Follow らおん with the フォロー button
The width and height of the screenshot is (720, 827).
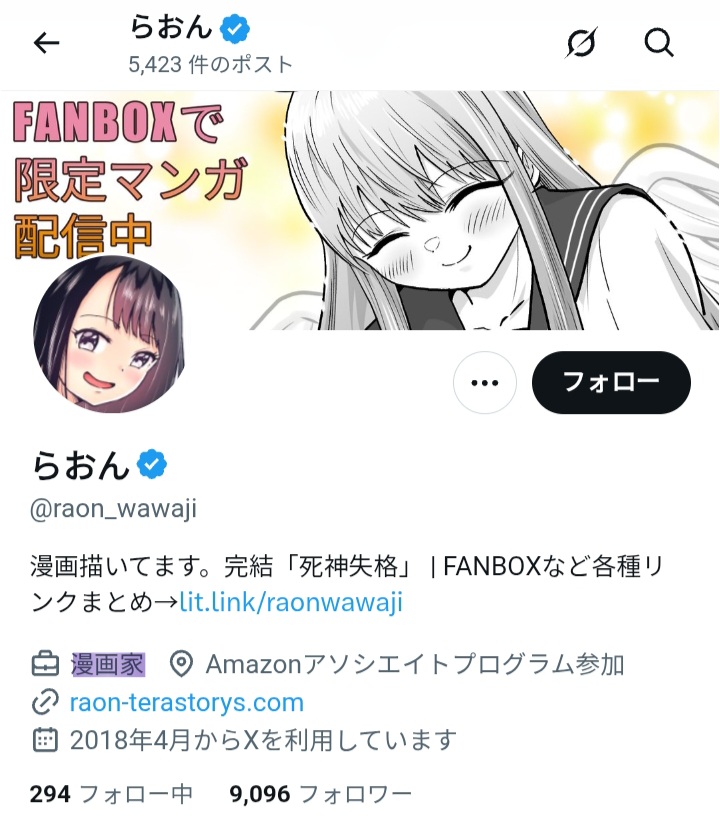[611, 383]
